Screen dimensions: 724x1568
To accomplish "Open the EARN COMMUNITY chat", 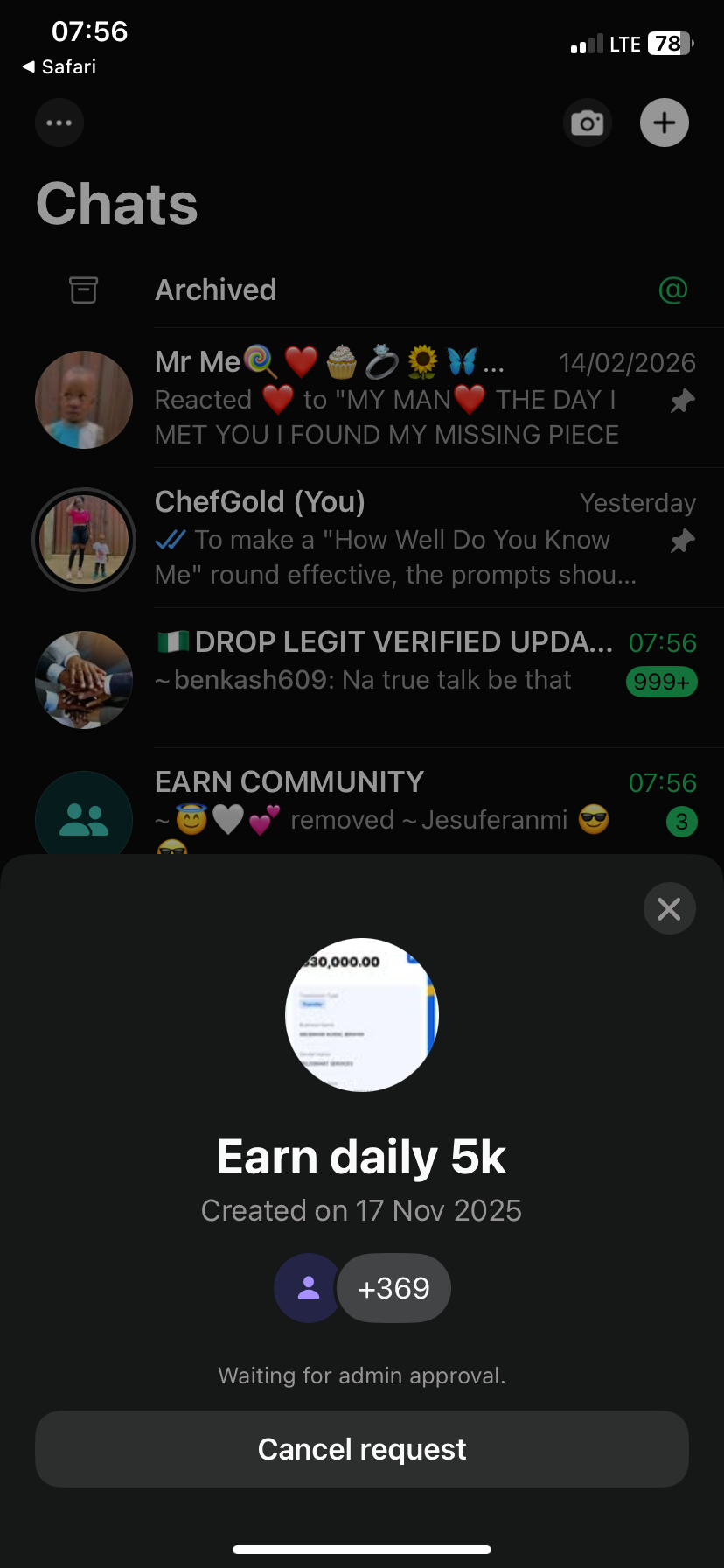I will coord(385,800).
